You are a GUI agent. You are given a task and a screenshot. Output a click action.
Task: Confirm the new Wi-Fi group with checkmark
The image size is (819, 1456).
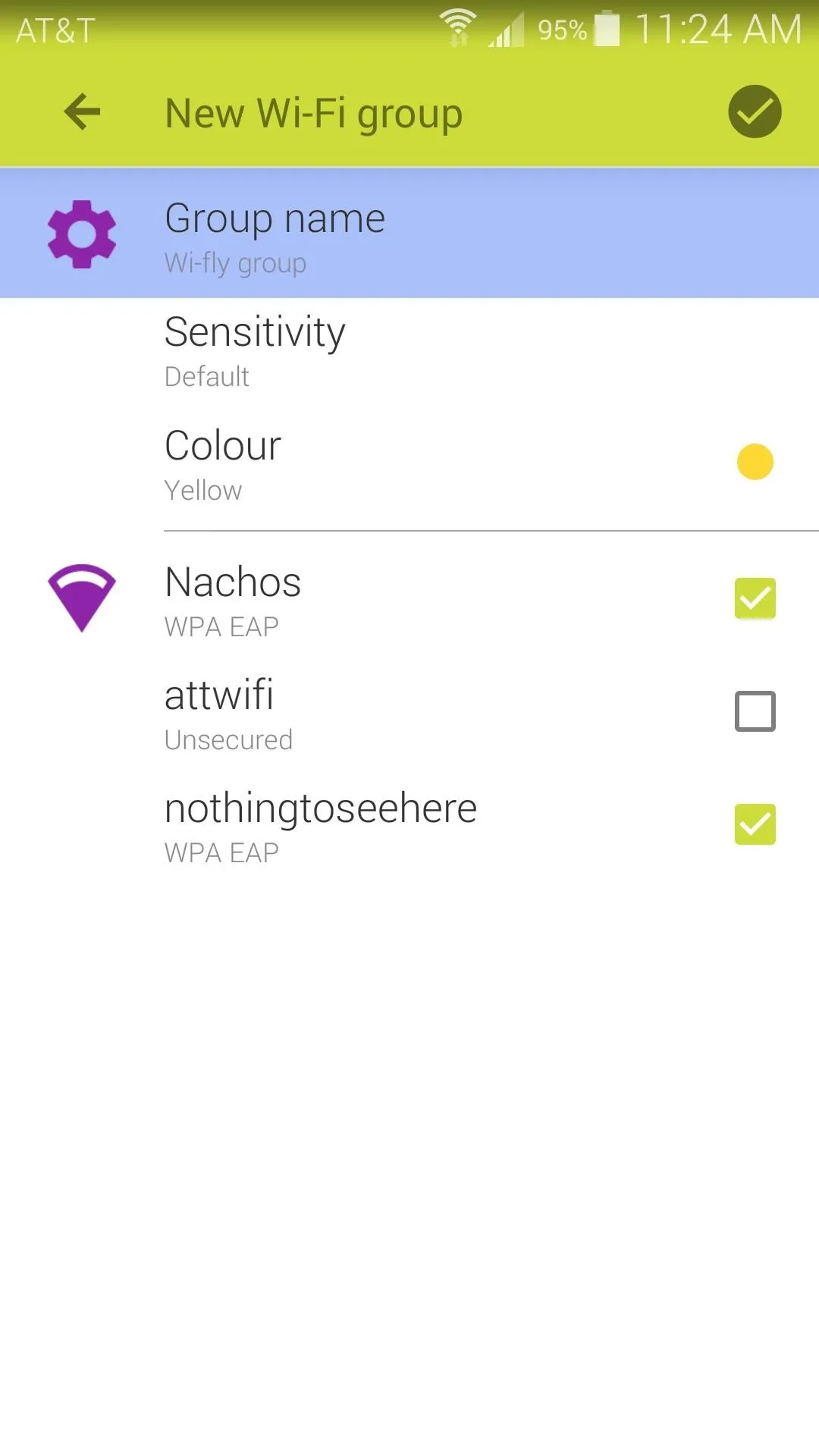[x=755, y=112]
